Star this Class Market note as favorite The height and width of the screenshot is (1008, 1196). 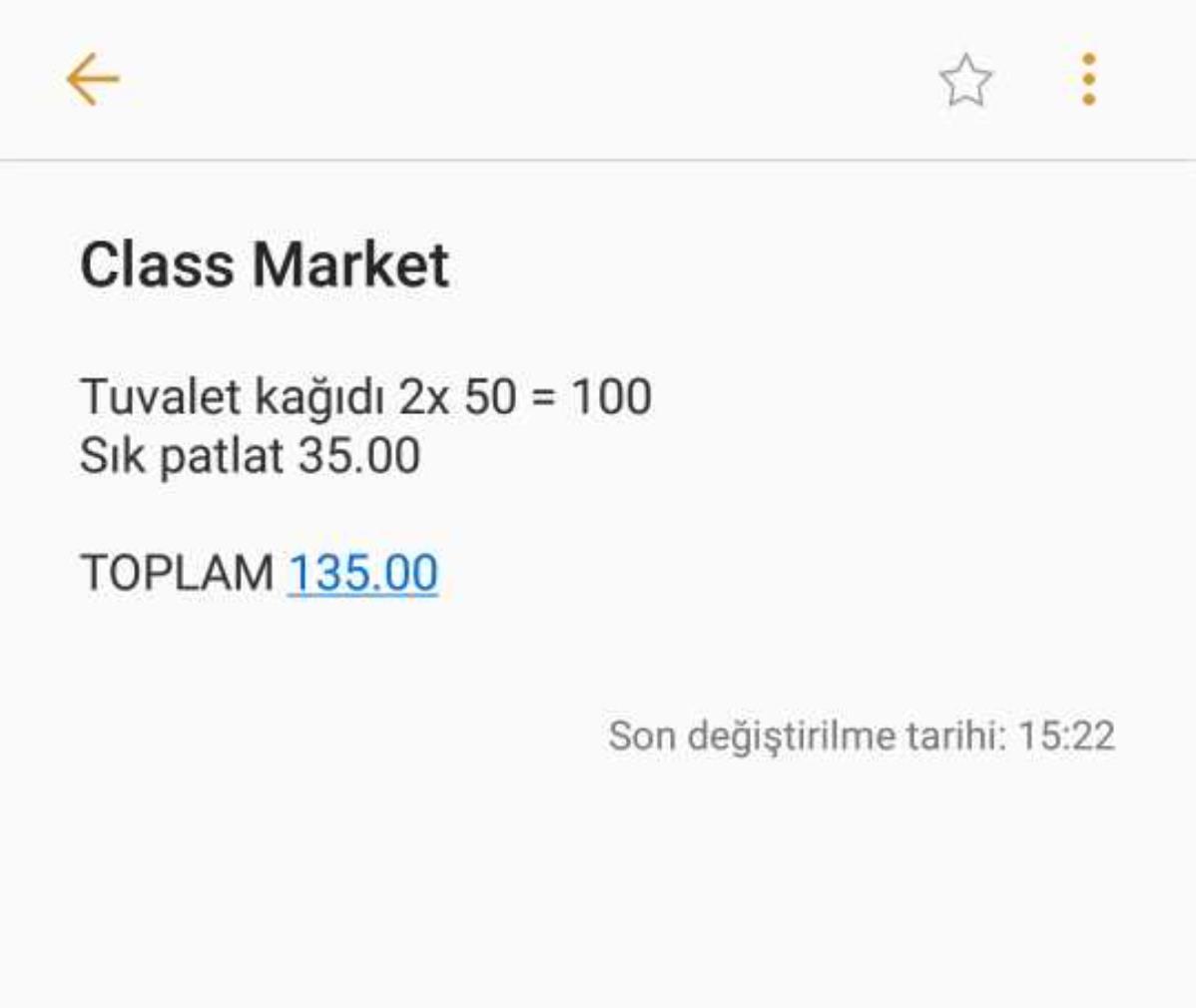click(x=965, y=80)
